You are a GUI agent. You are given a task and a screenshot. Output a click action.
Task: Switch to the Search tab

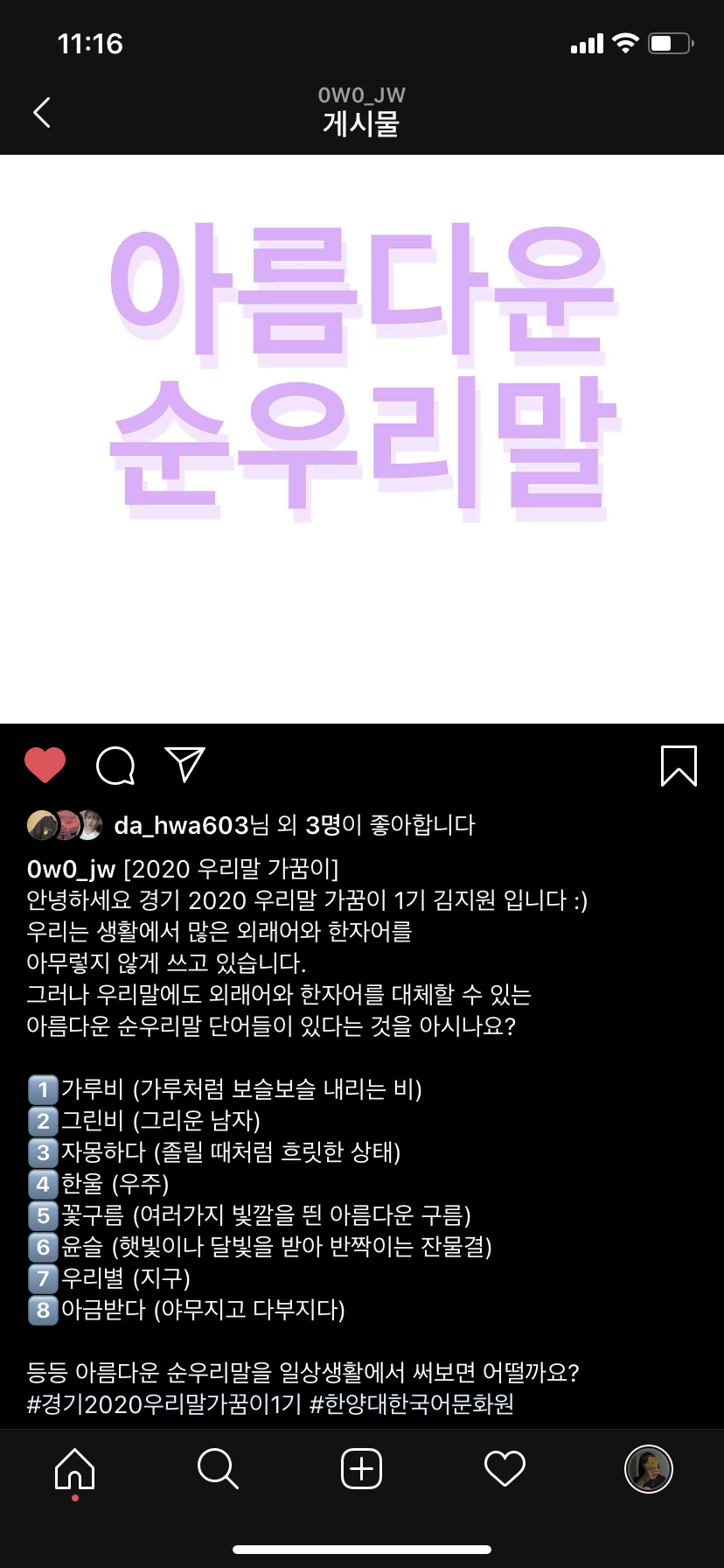[218, 1468]
